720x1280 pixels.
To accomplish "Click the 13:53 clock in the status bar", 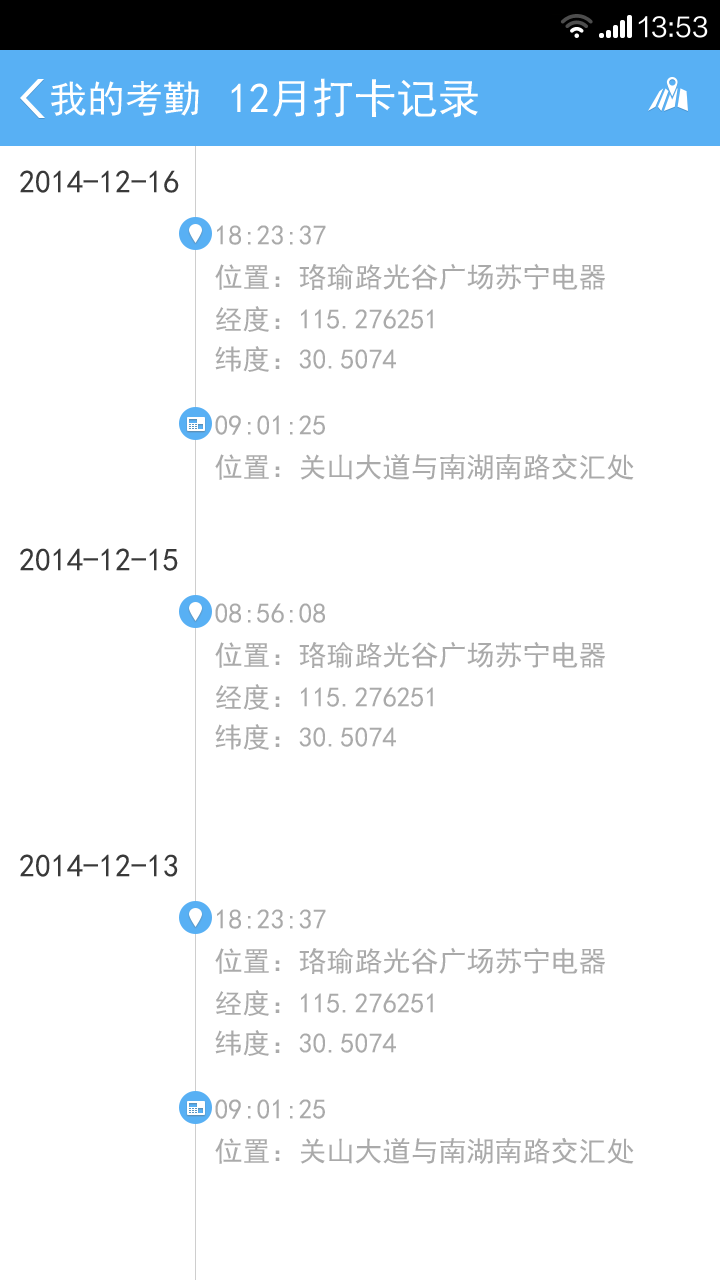I will coord(670,24).
